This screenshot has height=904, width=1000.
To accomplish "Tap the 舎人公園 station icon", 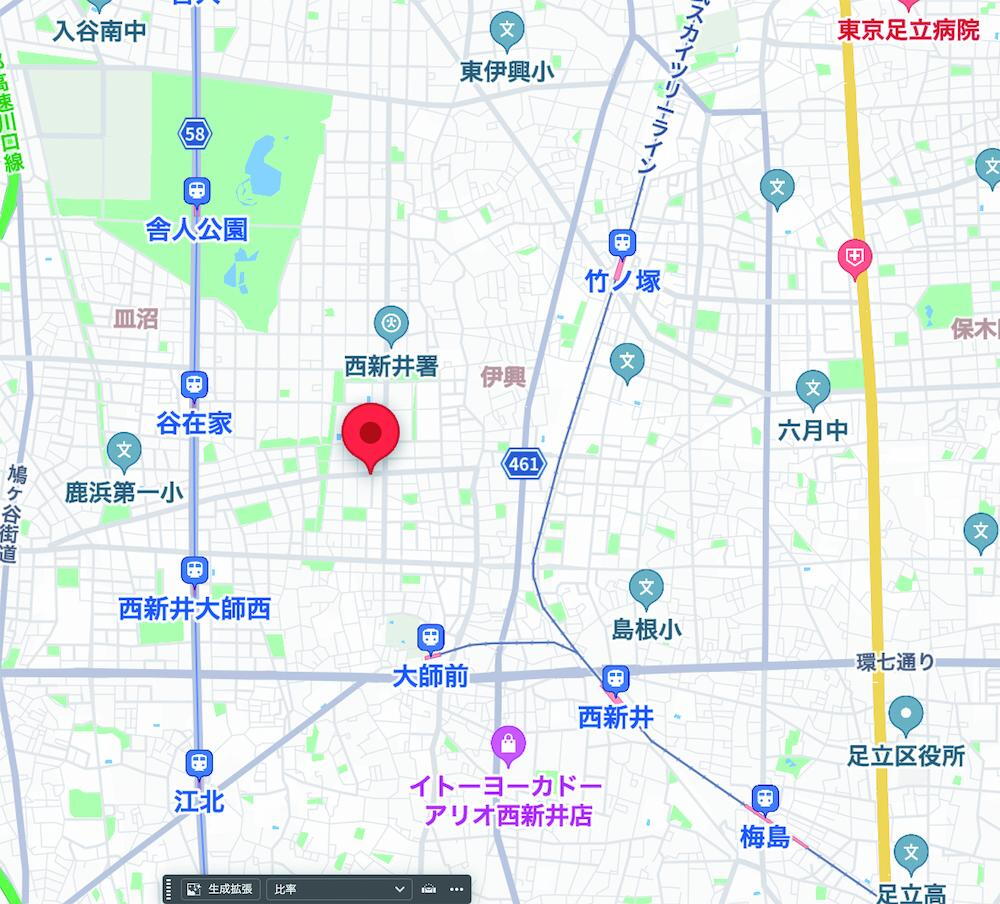I will tap(196, 191).
